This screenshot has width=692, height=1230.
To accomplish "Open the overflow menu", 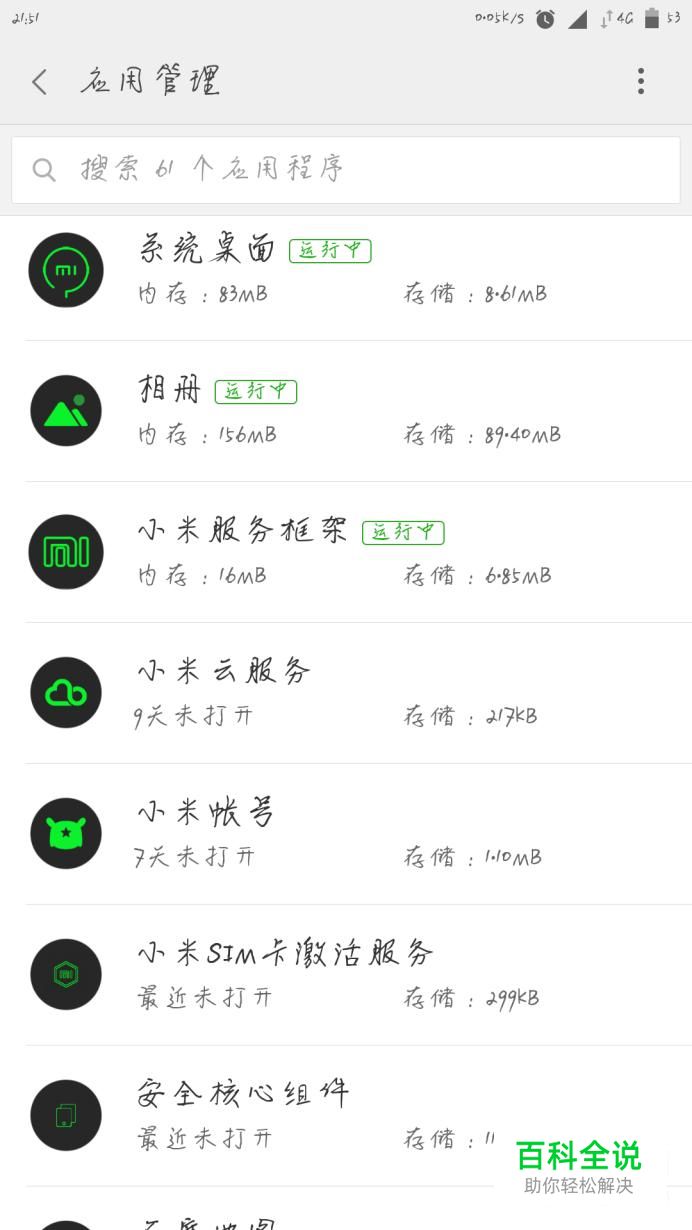I will click(641, 82).
